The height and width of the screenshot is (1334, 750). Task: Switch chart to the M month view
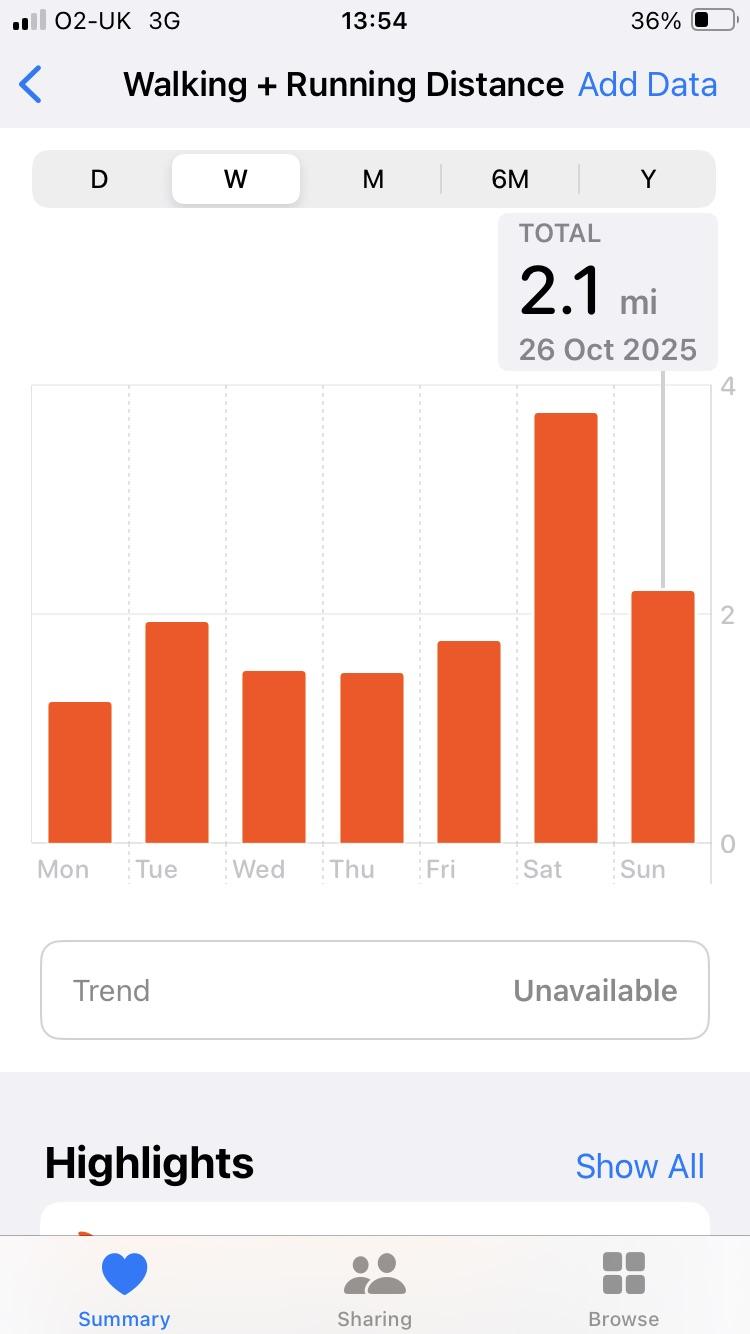click(373, 179)
